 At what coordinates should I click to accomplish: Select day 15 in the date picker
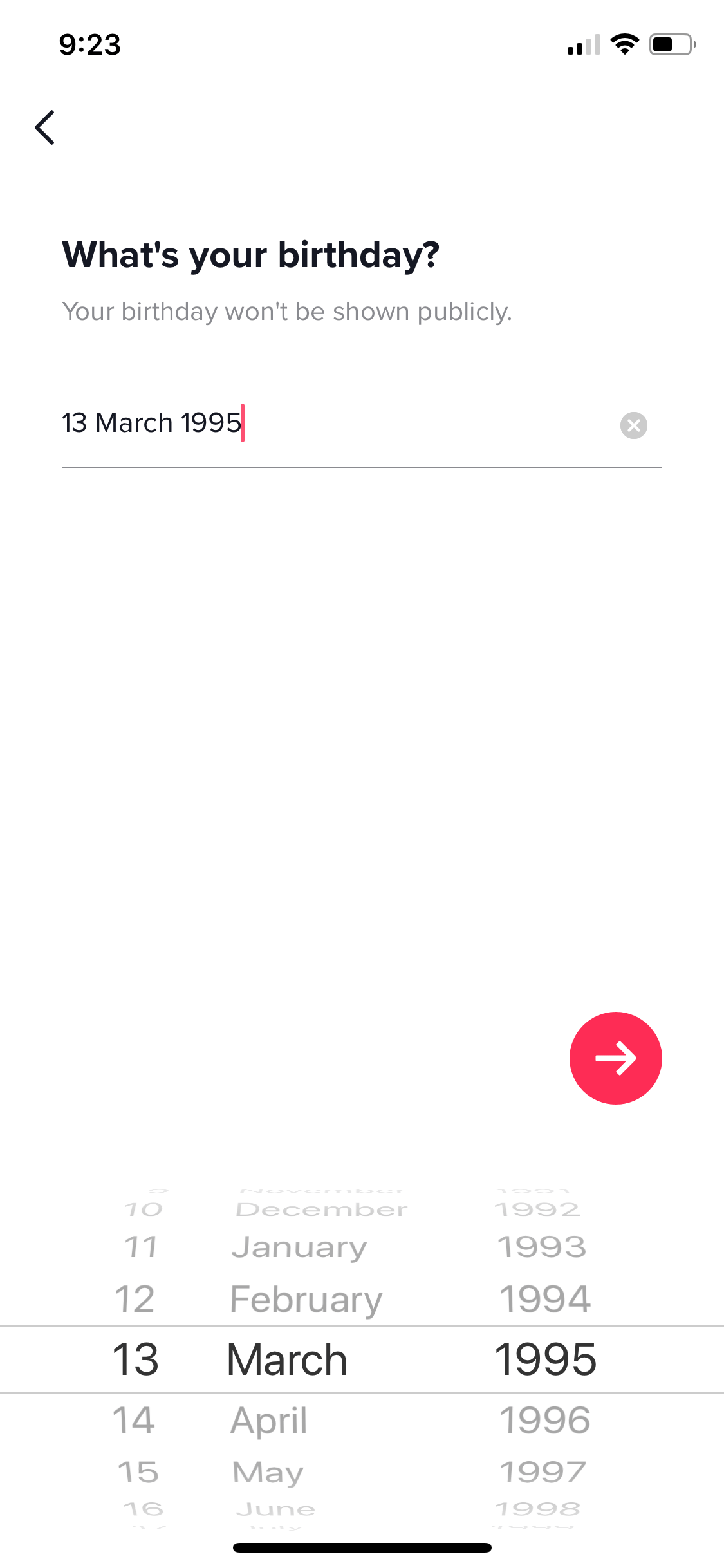click(138, 1472)
